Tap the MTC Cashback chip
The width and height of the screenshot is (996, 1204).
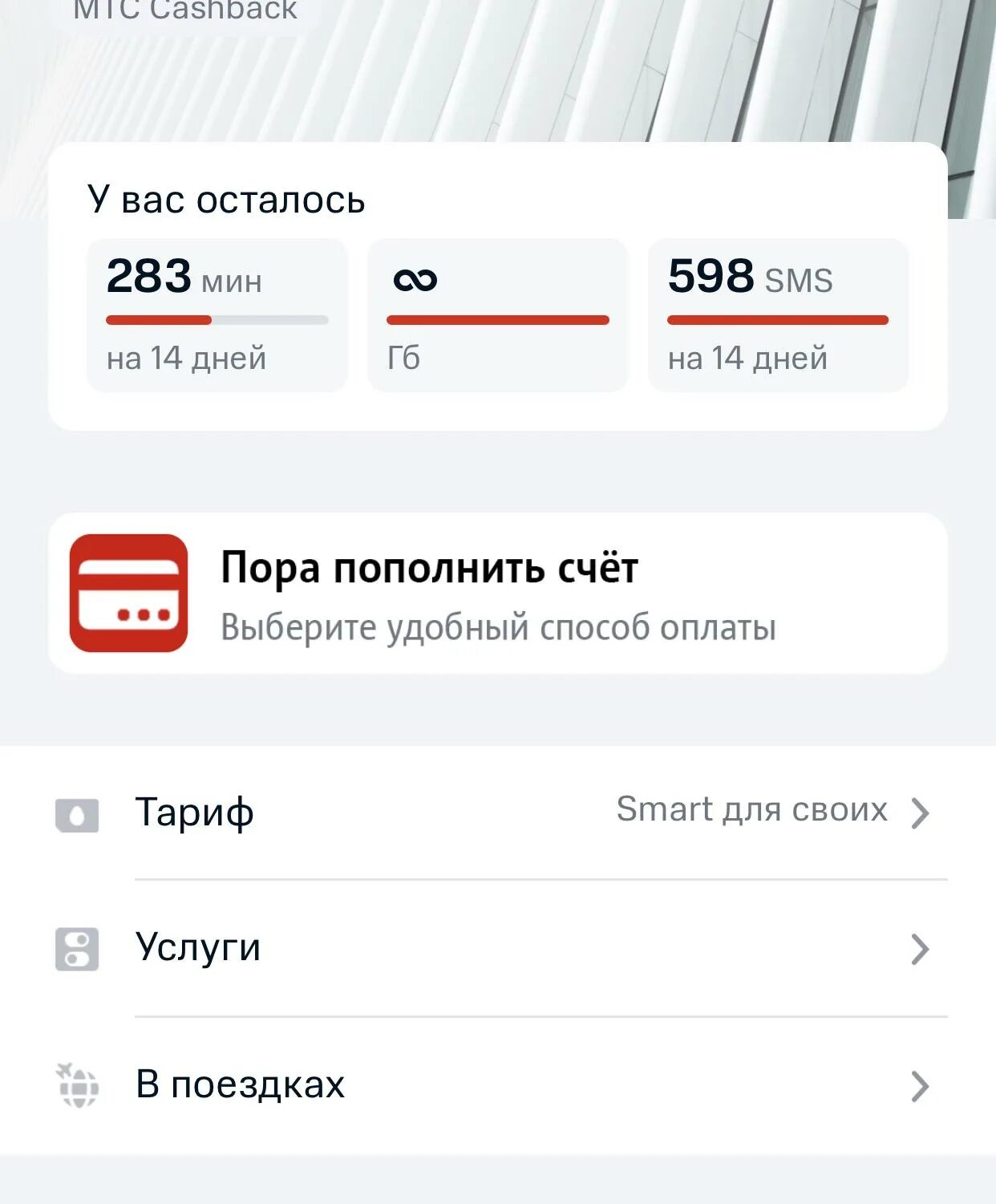click(x=185, y=11)
